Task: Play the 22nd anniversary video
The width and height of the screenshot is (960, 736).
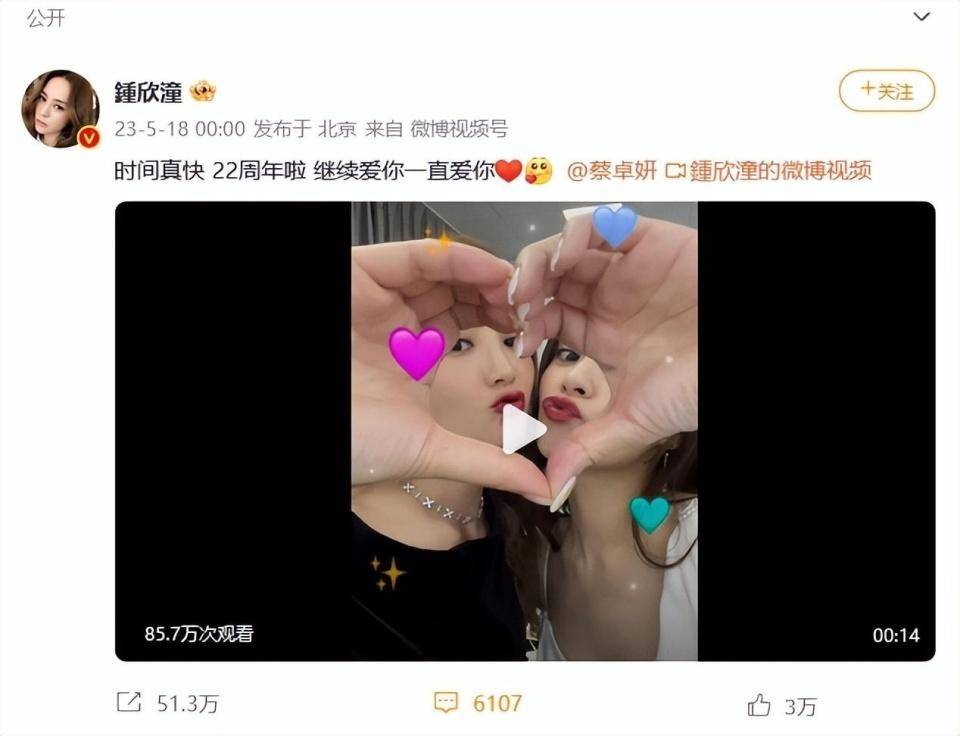Action: coord(524,430)
